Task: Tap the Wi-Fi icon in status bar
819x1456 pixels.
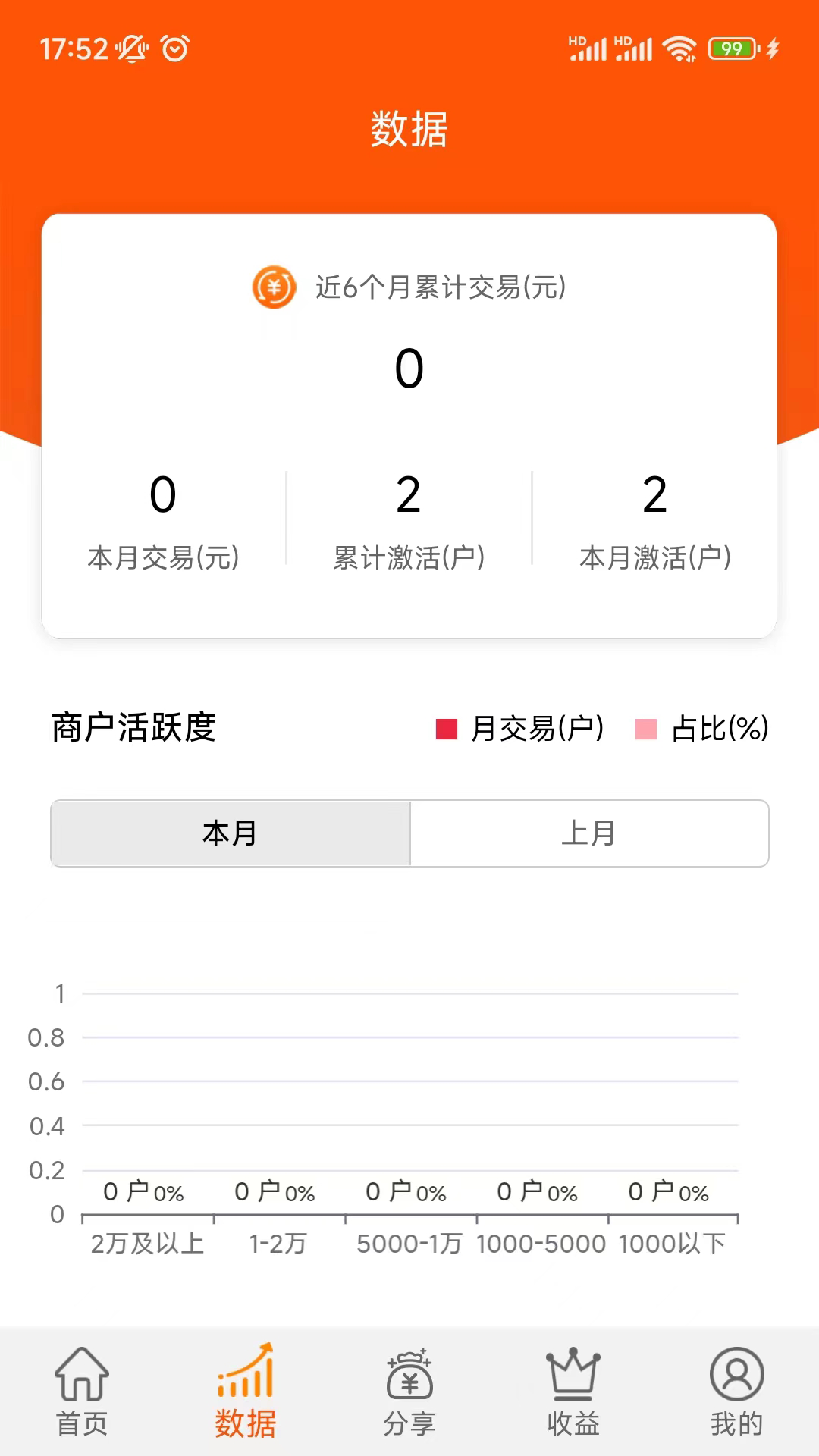Action: pos(677,48)
